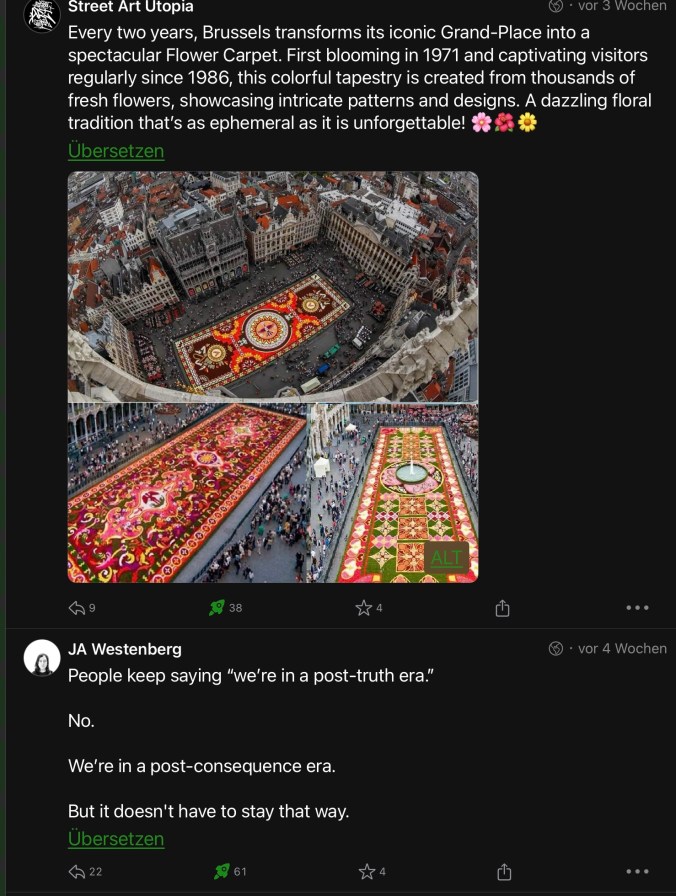Reply to JA Westenberg's post

click(78, 871)
